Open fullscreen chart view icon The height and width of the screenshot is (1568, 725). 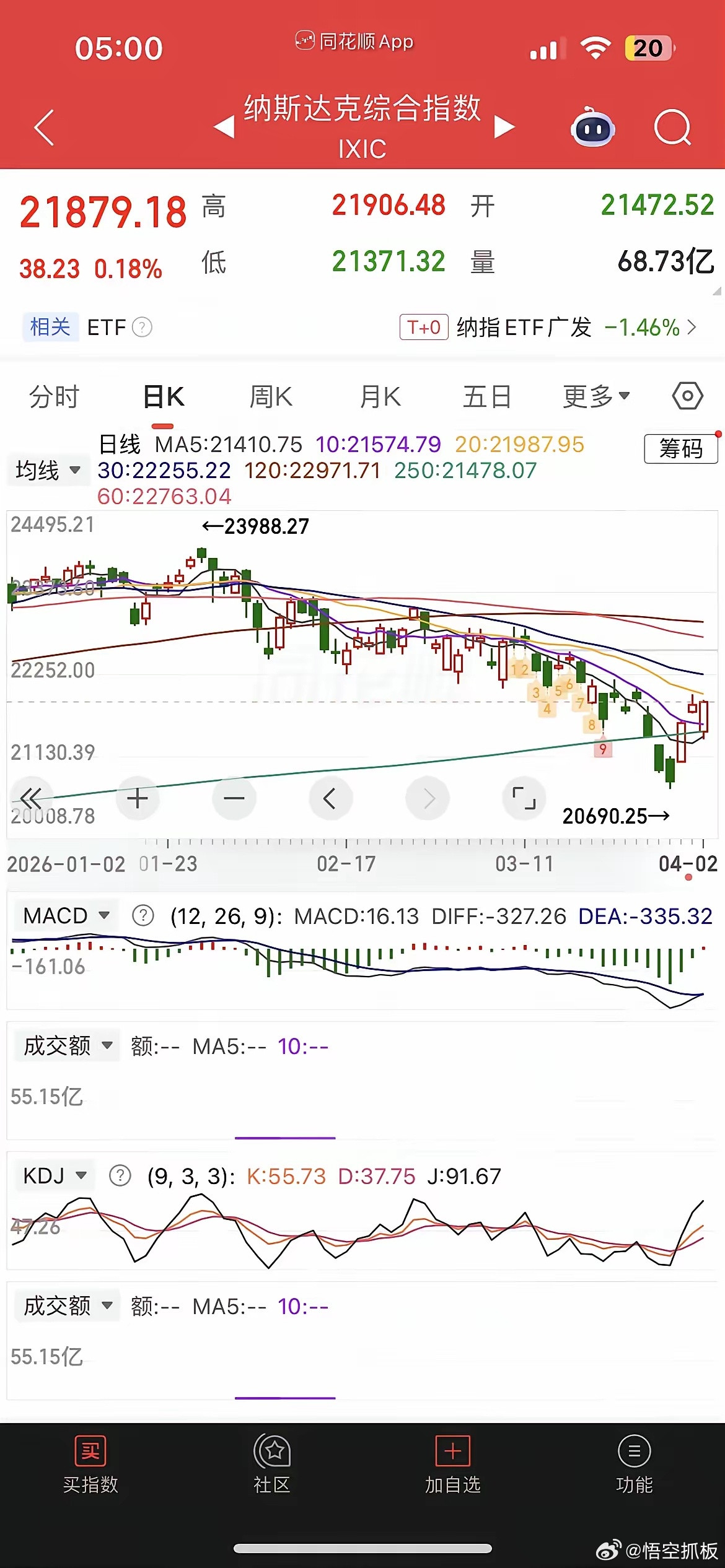[524, 798]
